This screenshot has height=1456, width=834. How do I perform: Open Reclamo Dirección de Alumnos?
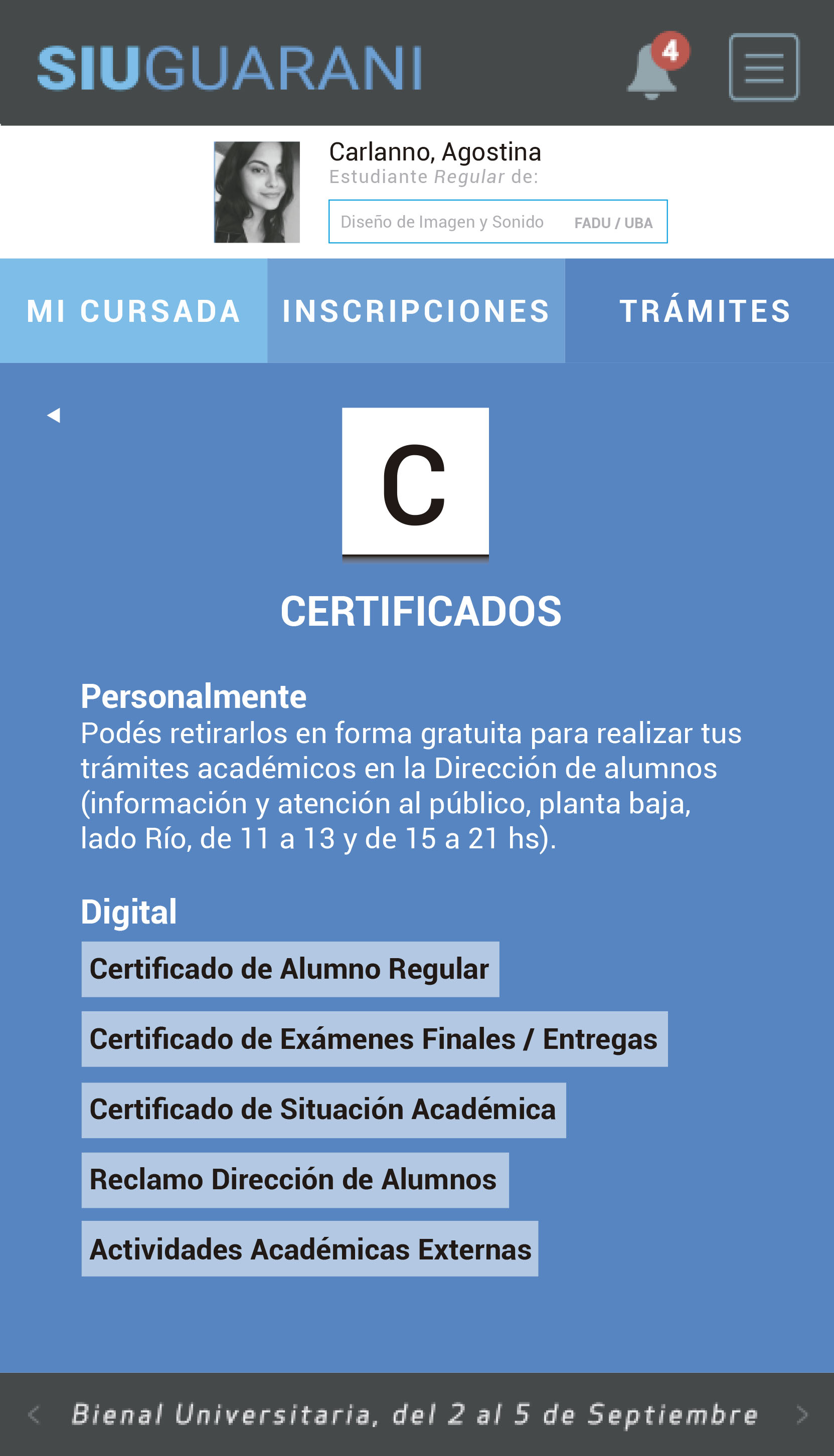click(x=294, y=1180)
